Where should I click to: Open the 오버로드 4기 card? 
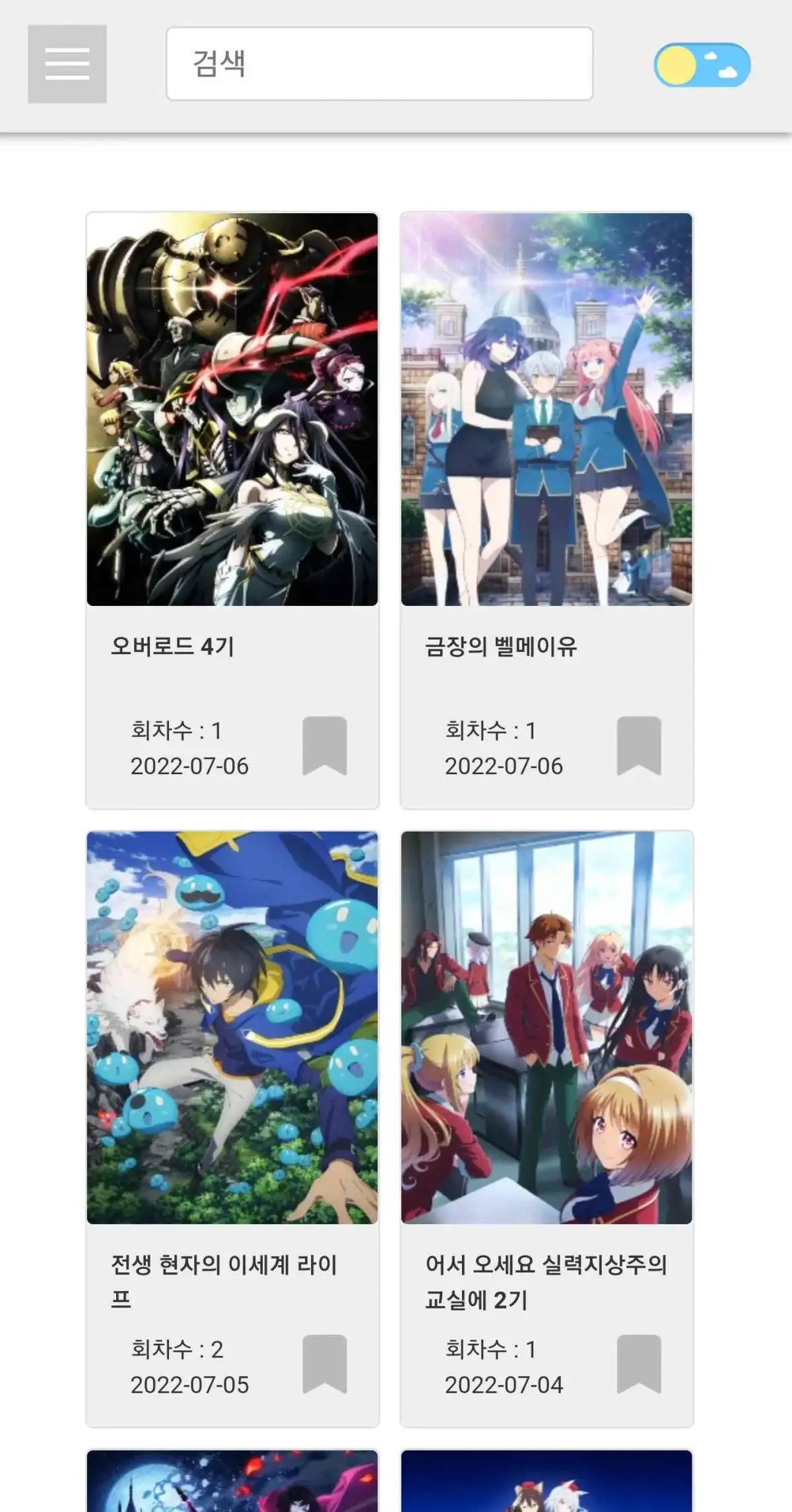click(232, 409)
